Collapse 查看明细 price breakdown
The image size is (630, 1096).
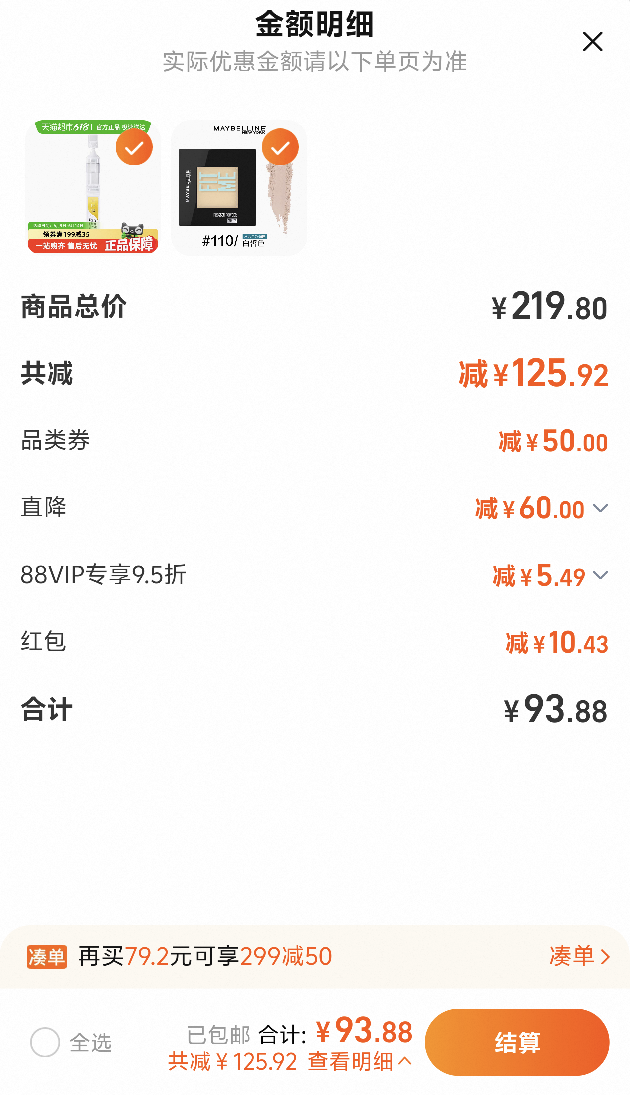pyautogui.click(x=360, y=1062)
